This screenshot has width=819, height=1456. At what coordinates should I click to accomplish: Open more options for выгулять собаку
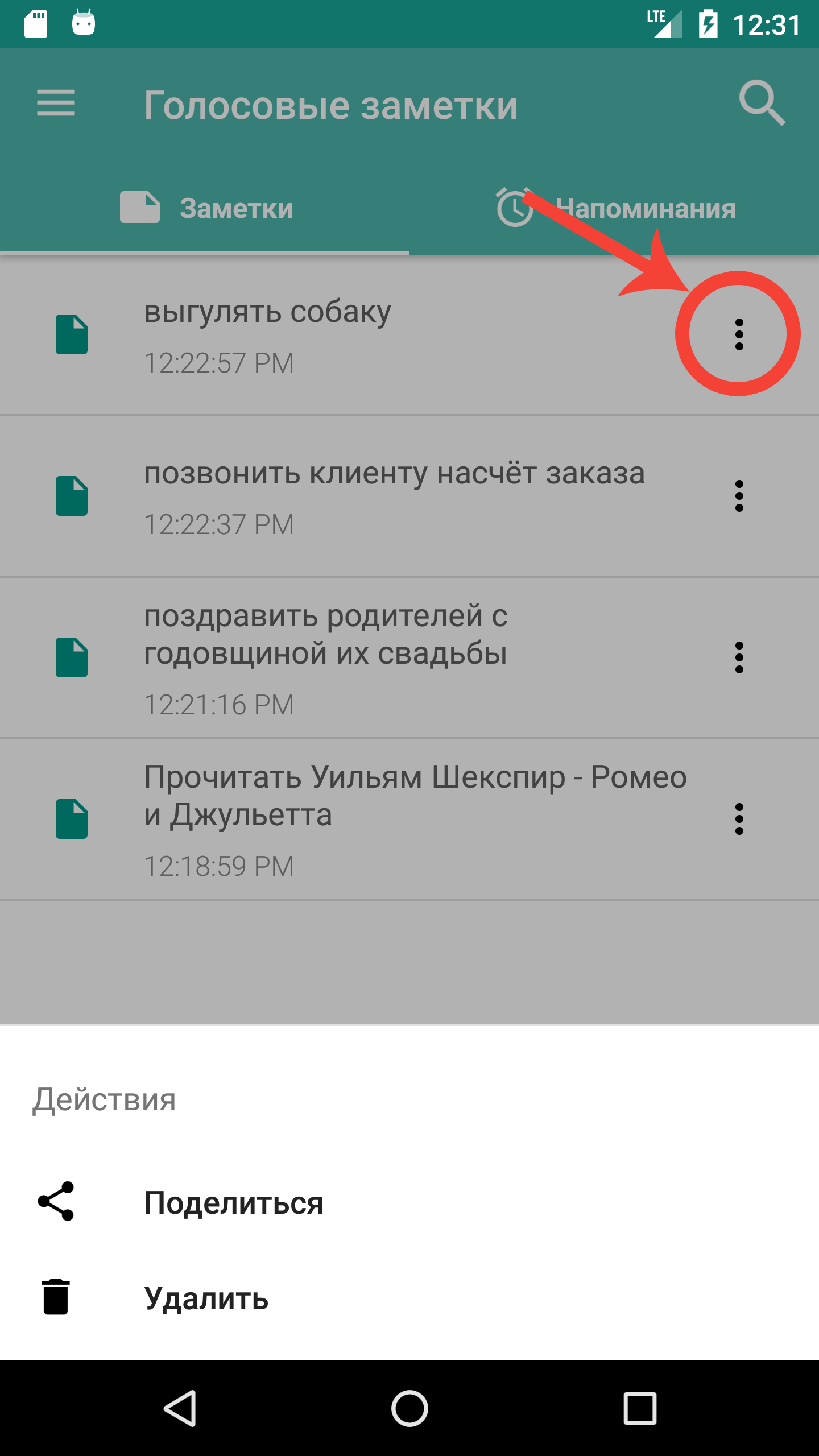click(739, 334)
